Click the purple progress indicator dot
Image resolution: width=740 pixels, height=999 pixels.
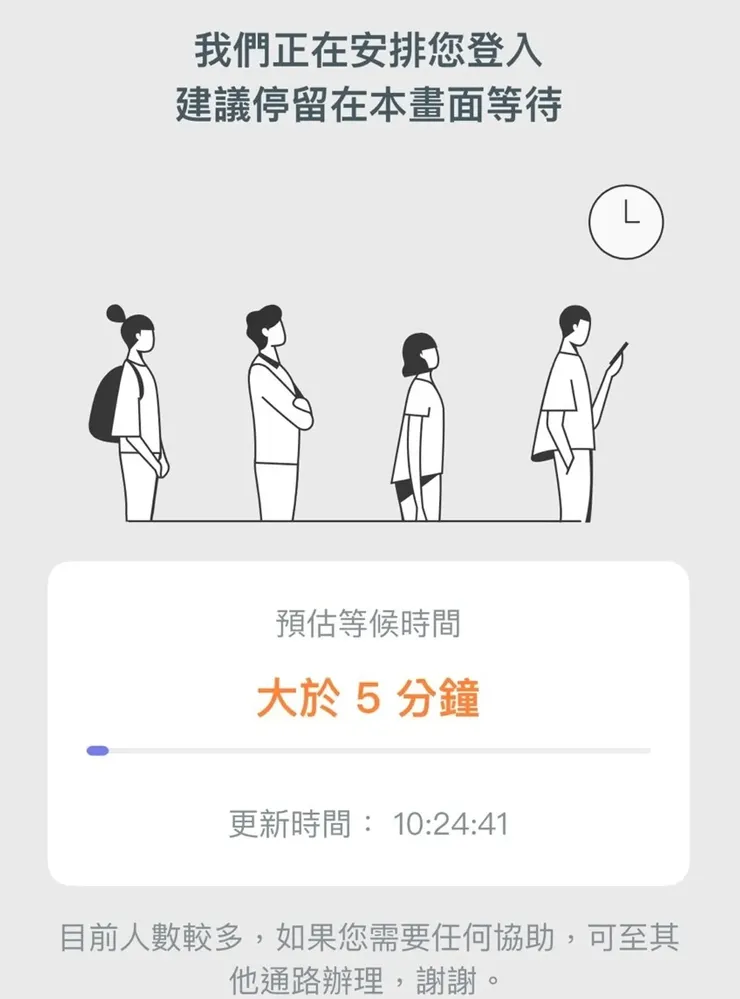point(97,749)
